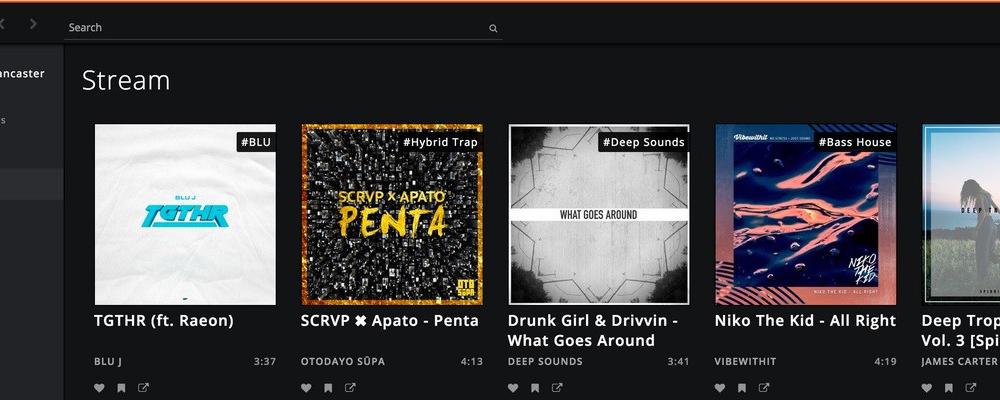Image resolution: width=1000 pixels, height=400 pixels.
Task: Go forward with the right arrow
Action: (x=33, y=24)
